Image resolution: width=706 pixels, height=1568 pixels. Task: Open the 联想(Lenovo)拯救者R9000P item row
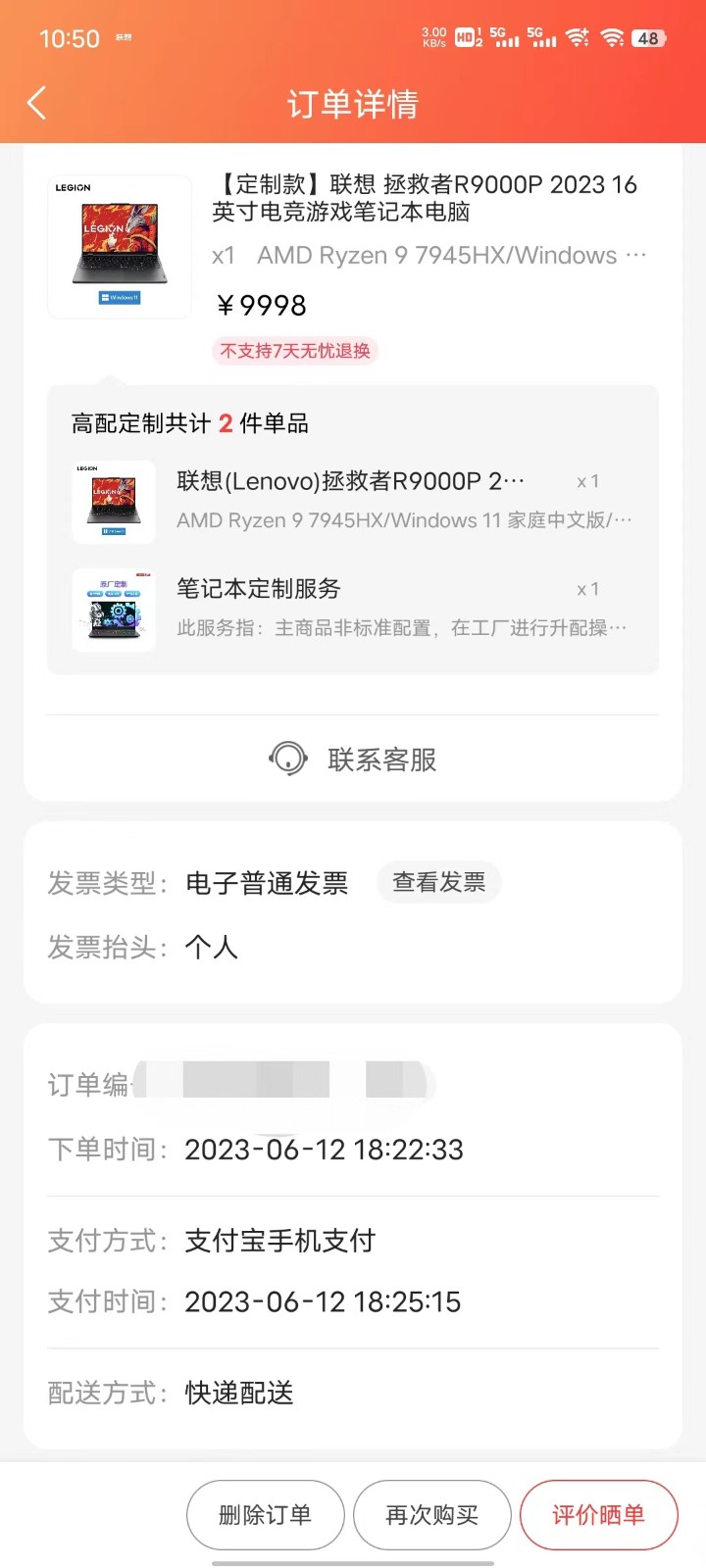[353, 500]
